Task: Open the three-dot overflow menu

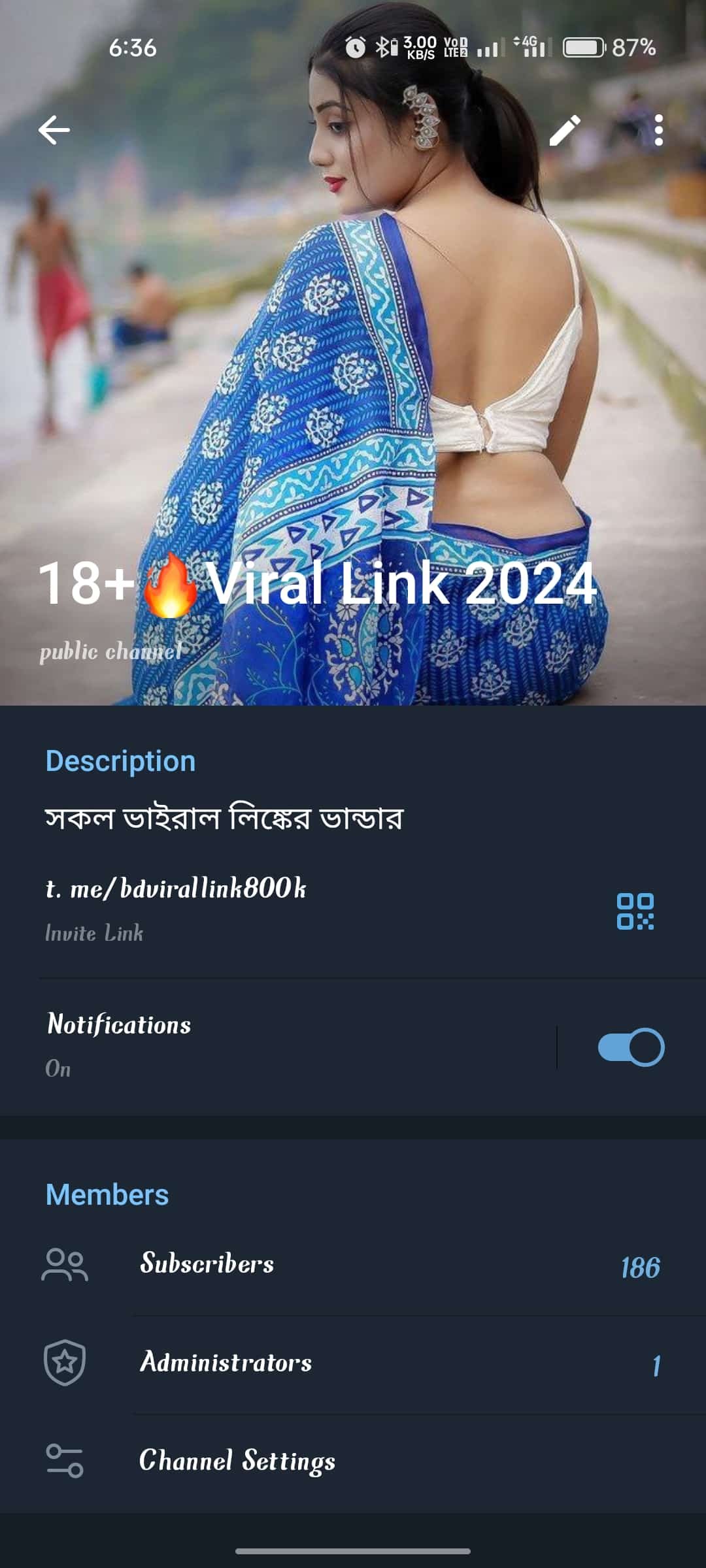Action: tap(658, 130)
